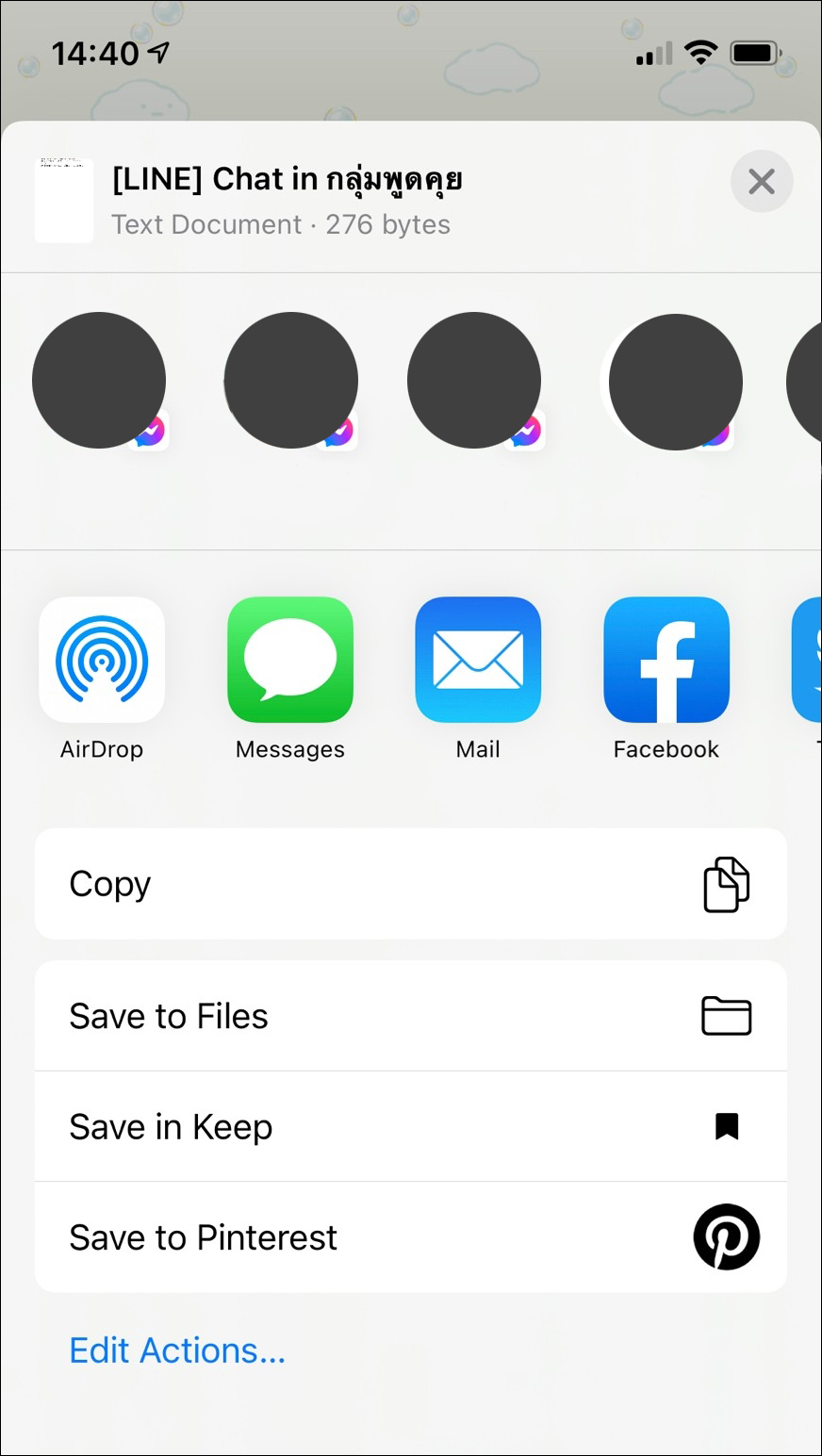Save to Pinterest
The height and width of the screenshot is (1456, 822).
pos(410,1237)
